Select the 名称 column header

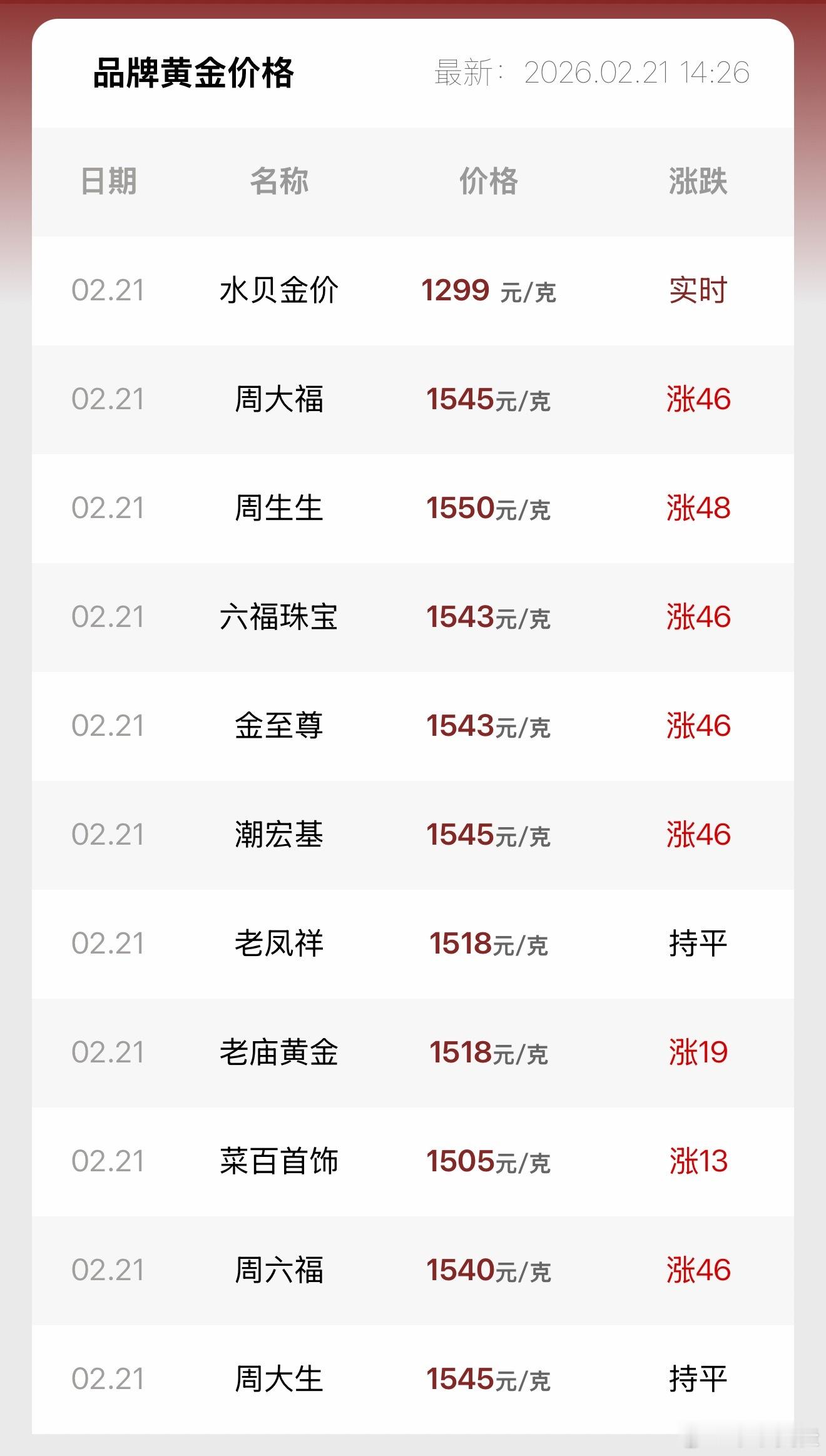coord(278,181)
